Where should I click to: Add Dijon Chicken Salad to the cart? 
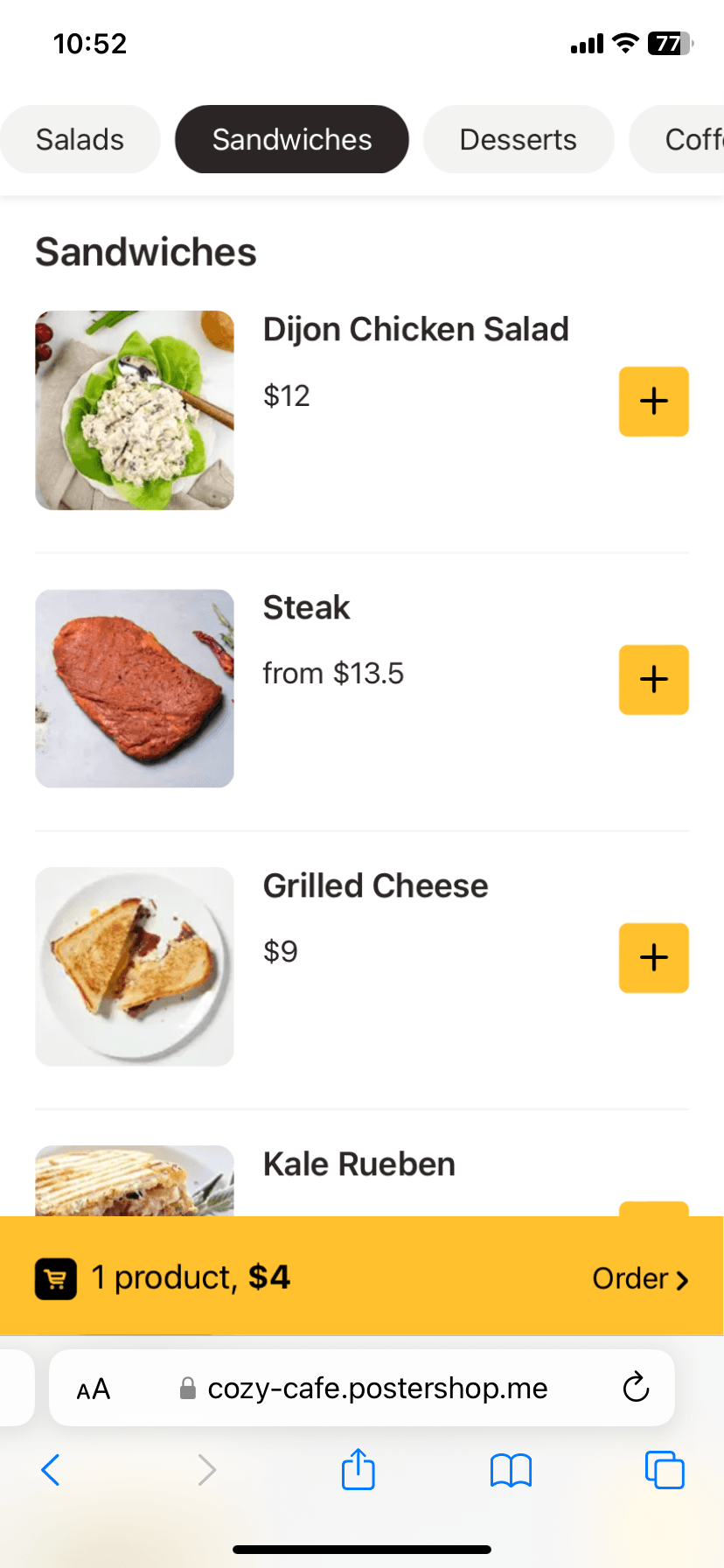click(654, 402)
